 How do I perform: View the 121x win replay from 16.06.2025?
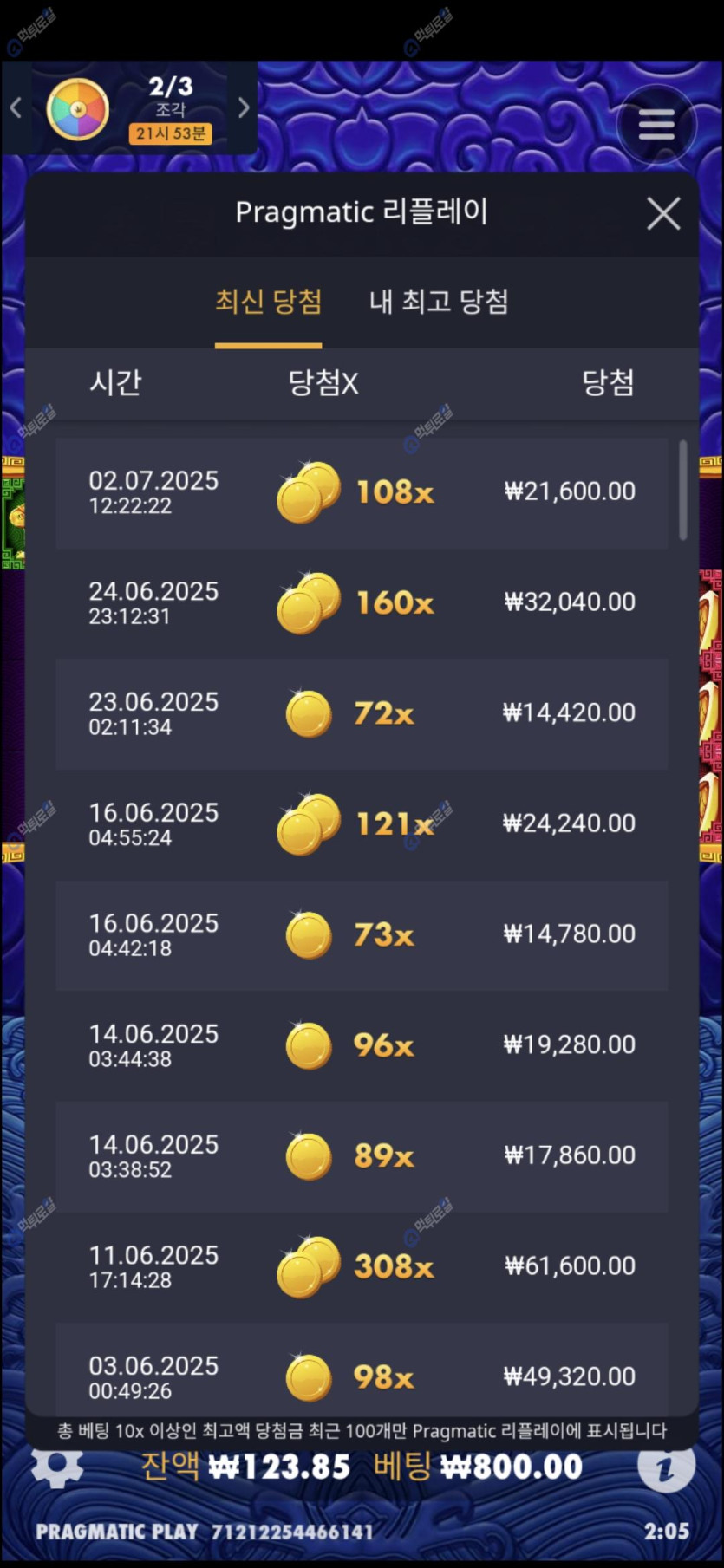[x=362, y=823]
